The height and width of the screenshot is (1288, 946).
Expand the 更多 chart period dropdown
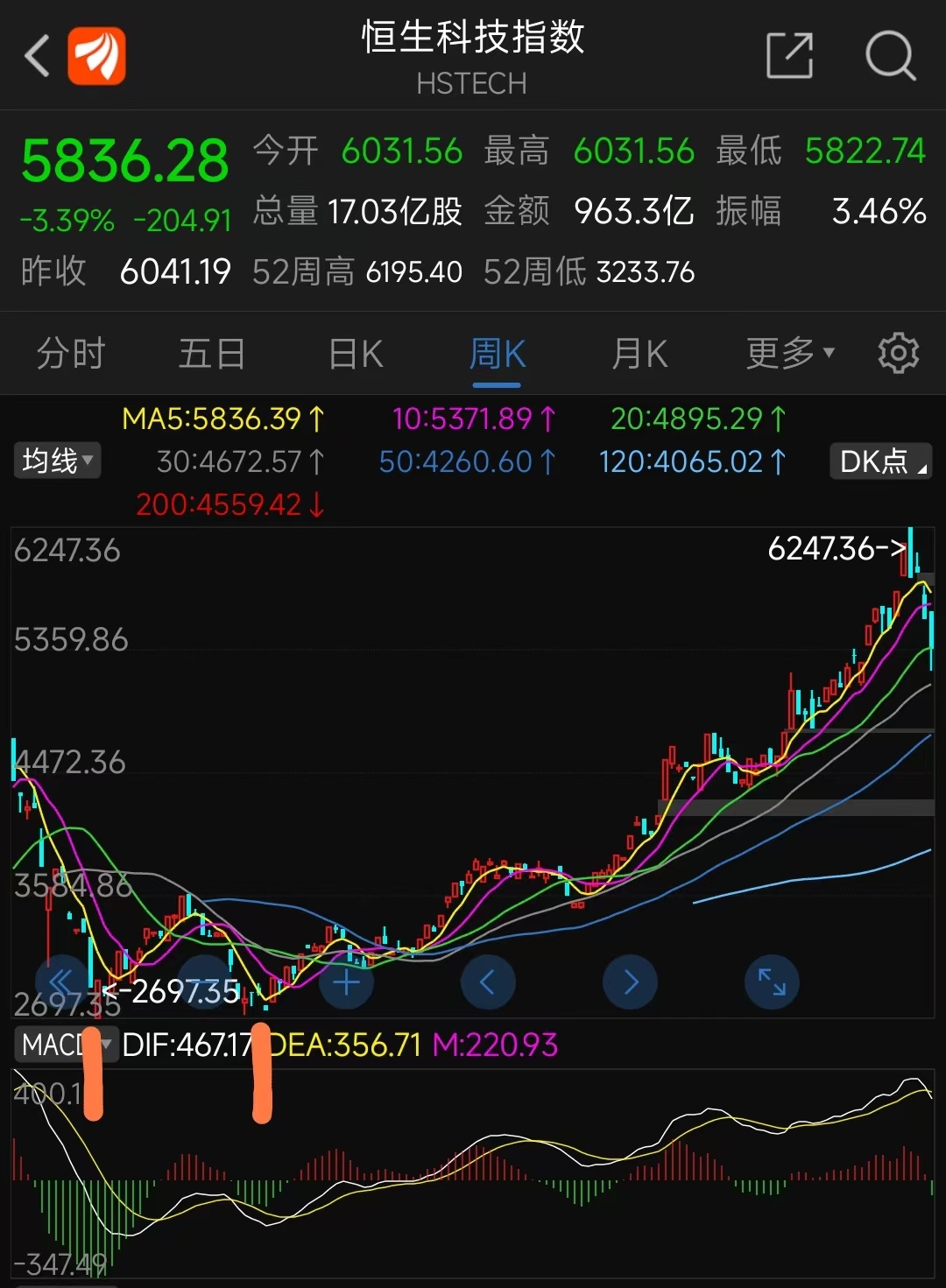[x=789, y=354]
